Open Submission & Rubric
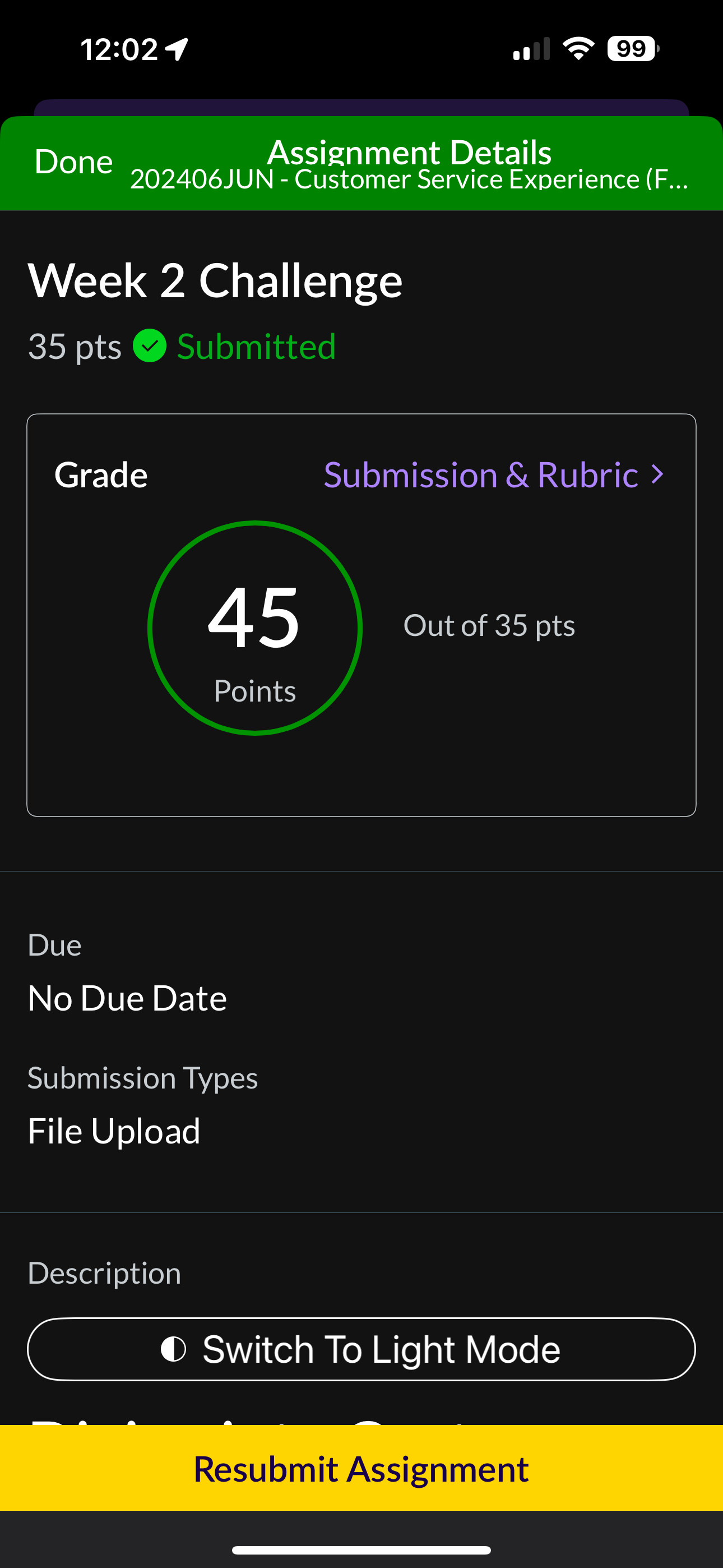723x1568 pixels. point(493,475)
